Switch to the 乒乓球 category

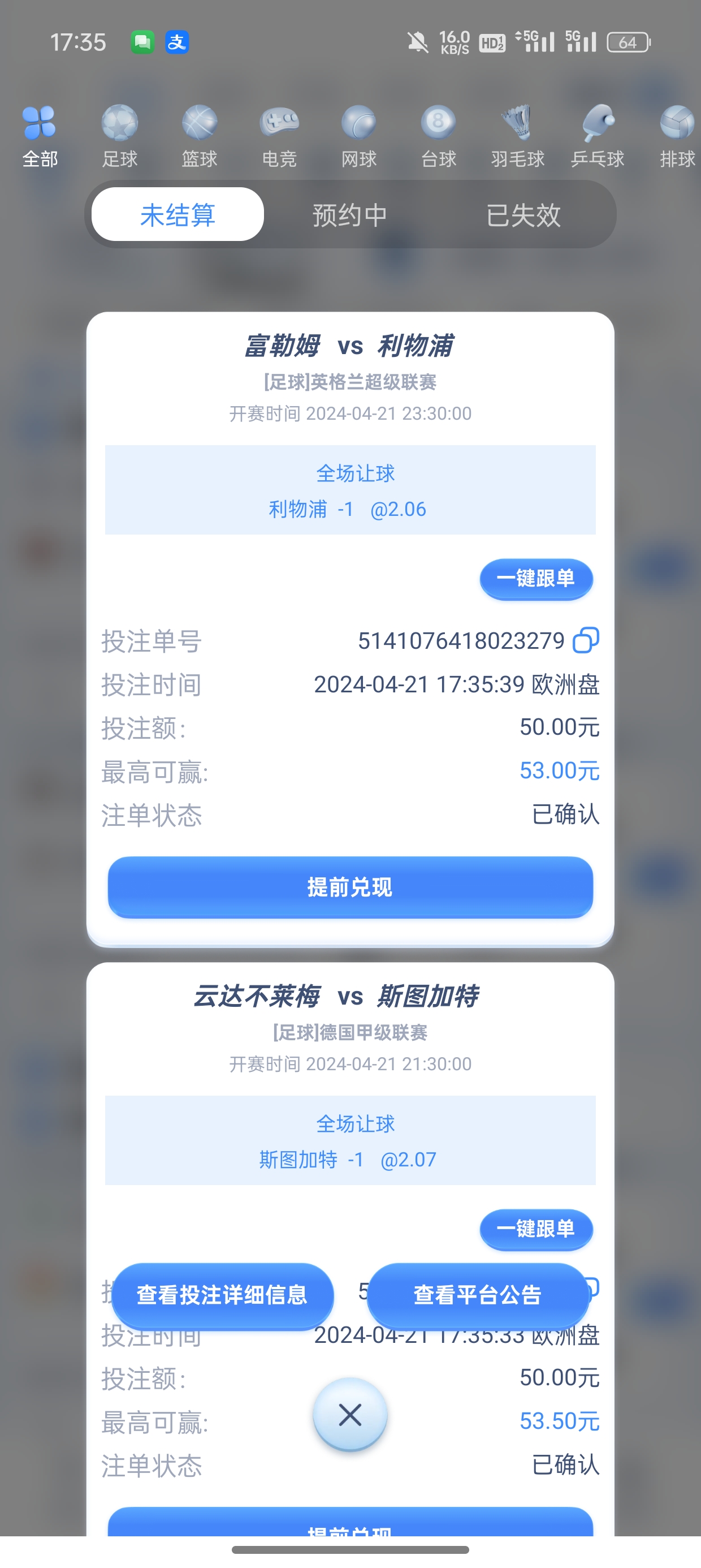[598, 136]
